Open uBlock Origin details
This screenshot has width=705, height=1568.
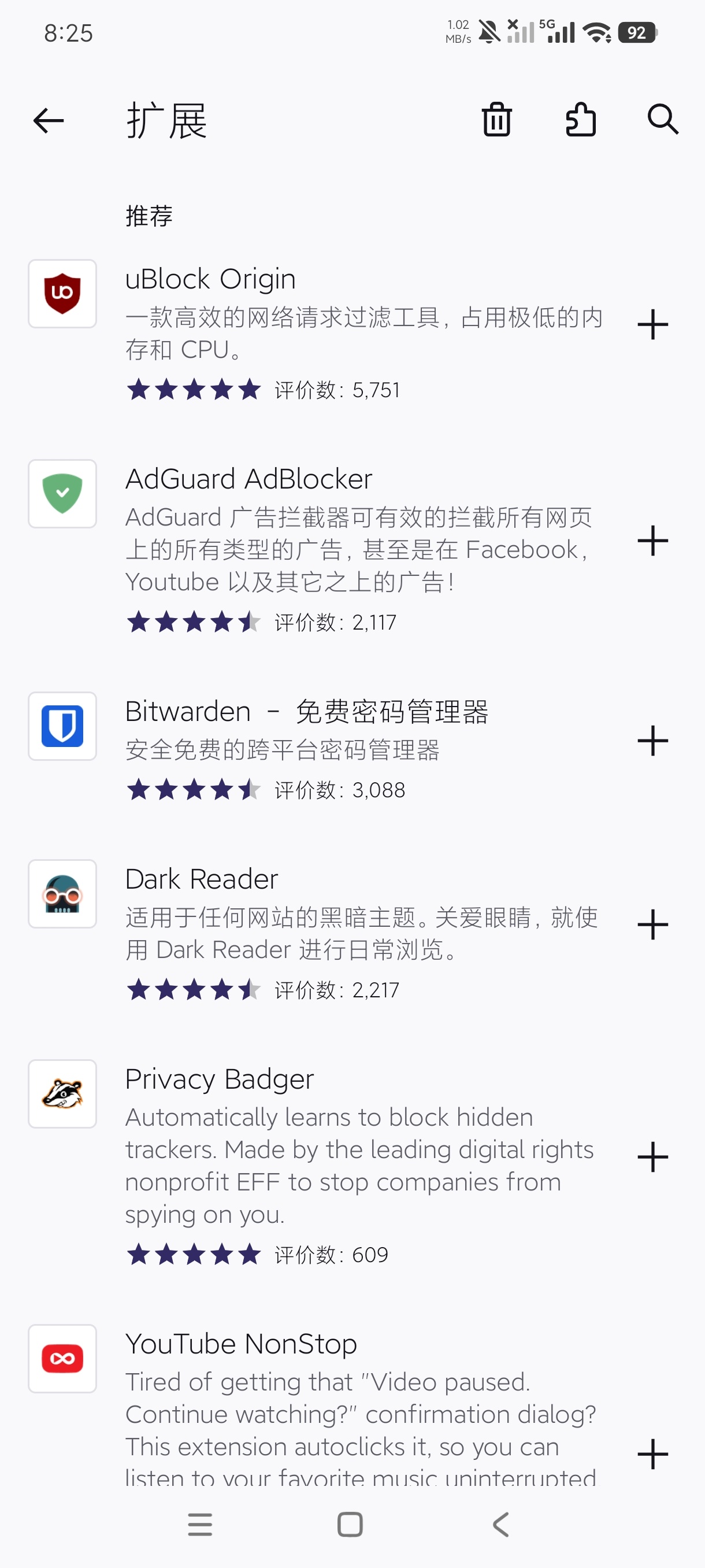[x=316, y=332]
